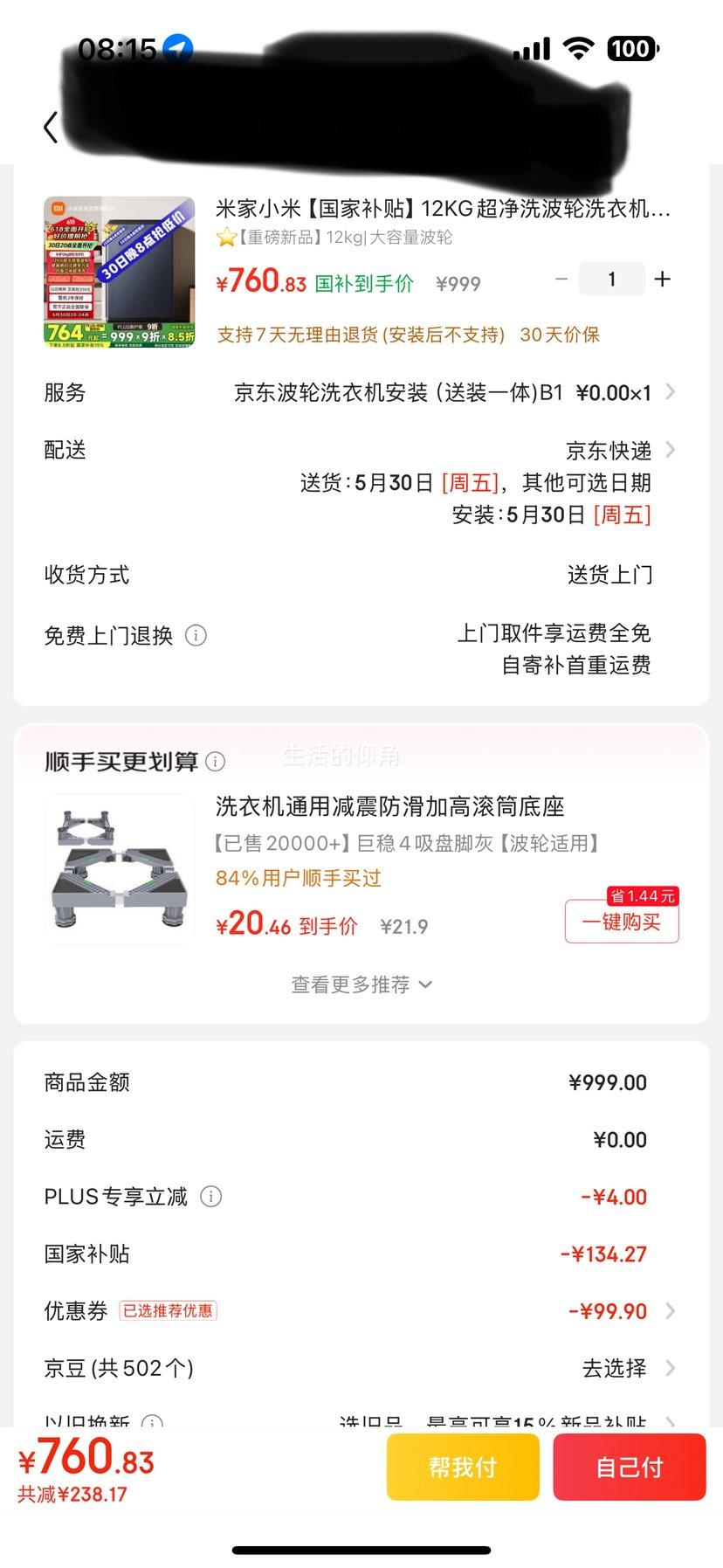This screenshot has height=1568, width=723.
Task: Tap info icon beside 顺手买更划算
Action: [215, 762]
